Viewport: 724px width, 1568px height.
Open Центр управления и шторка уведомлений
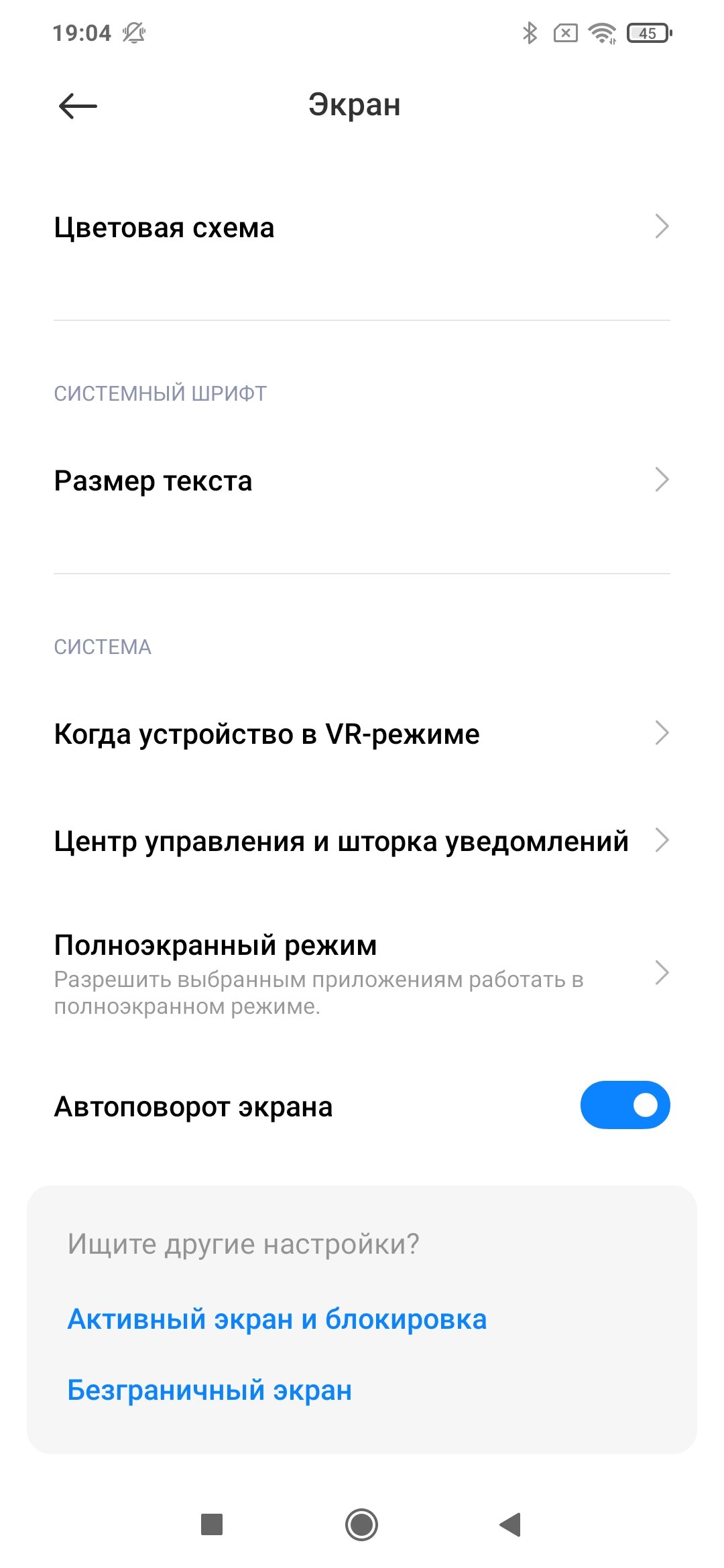click(x=362, y=841)
